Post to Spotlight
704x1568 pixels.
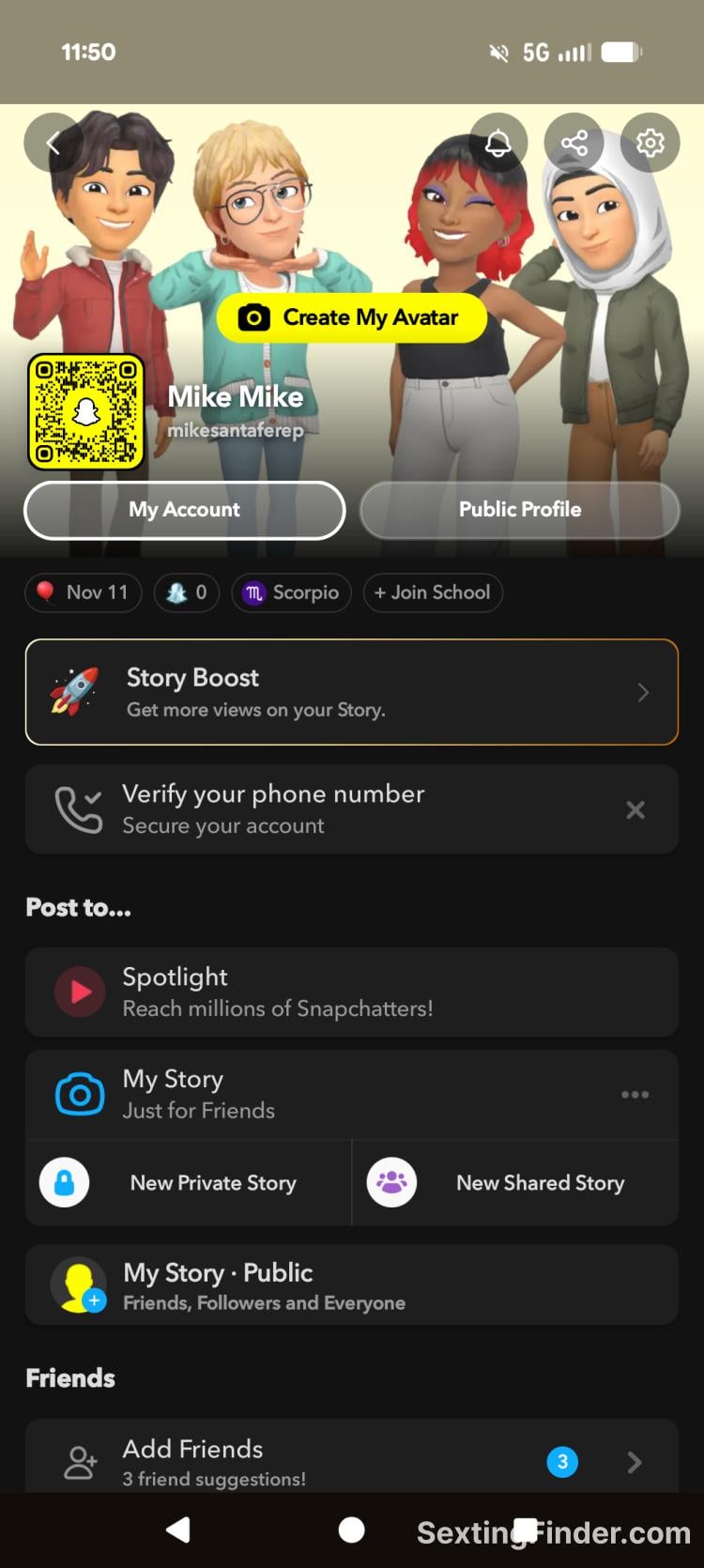352,992
